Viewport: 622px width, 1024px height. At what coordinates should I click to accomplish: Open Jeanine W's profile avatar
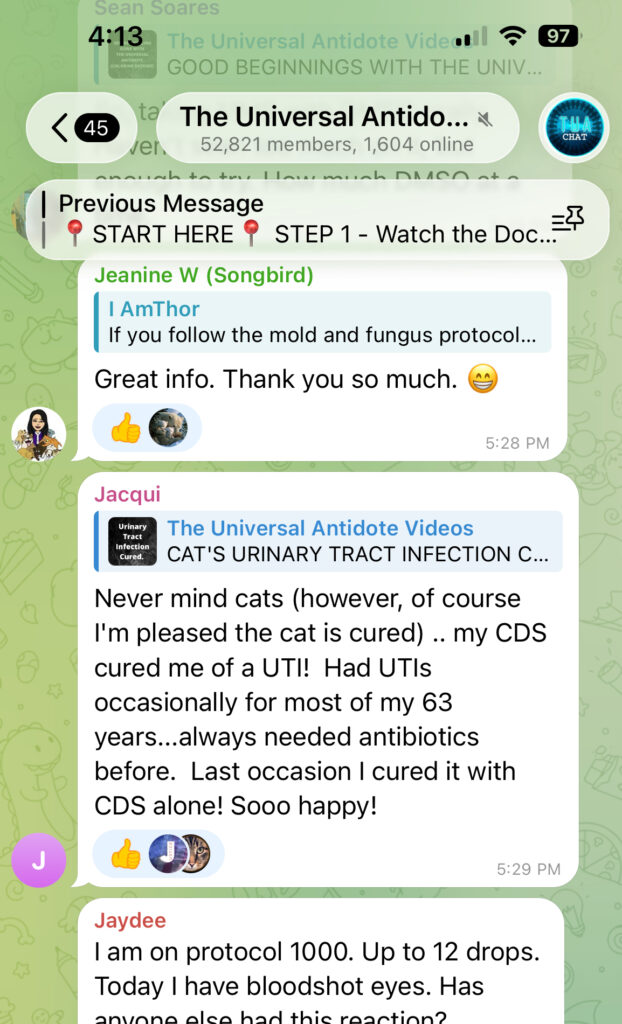pos(38,434)
